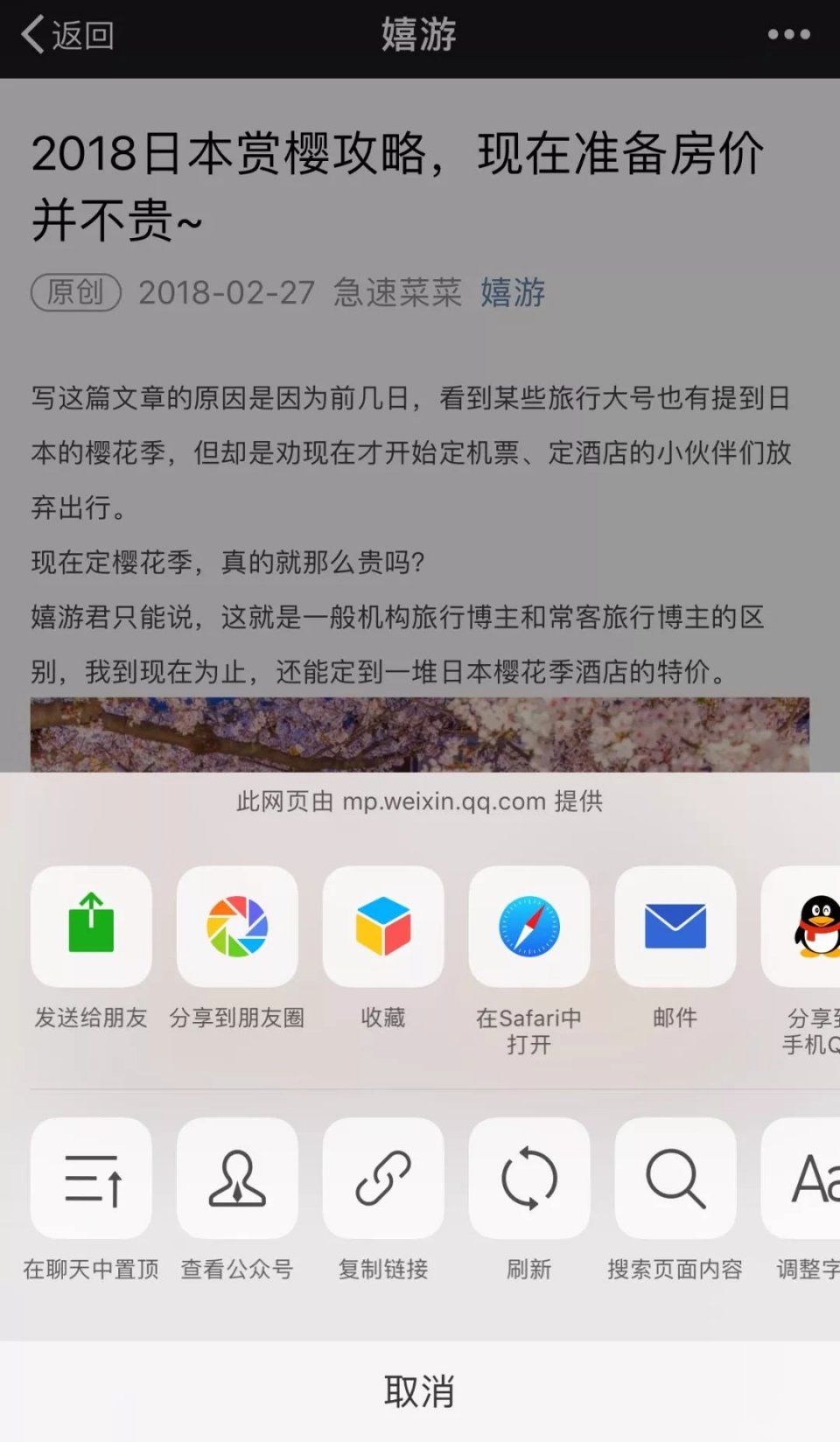840x1442 pixels.
Task: Choose 发送给朋友 to send to a friend
Action: (91, 927)
